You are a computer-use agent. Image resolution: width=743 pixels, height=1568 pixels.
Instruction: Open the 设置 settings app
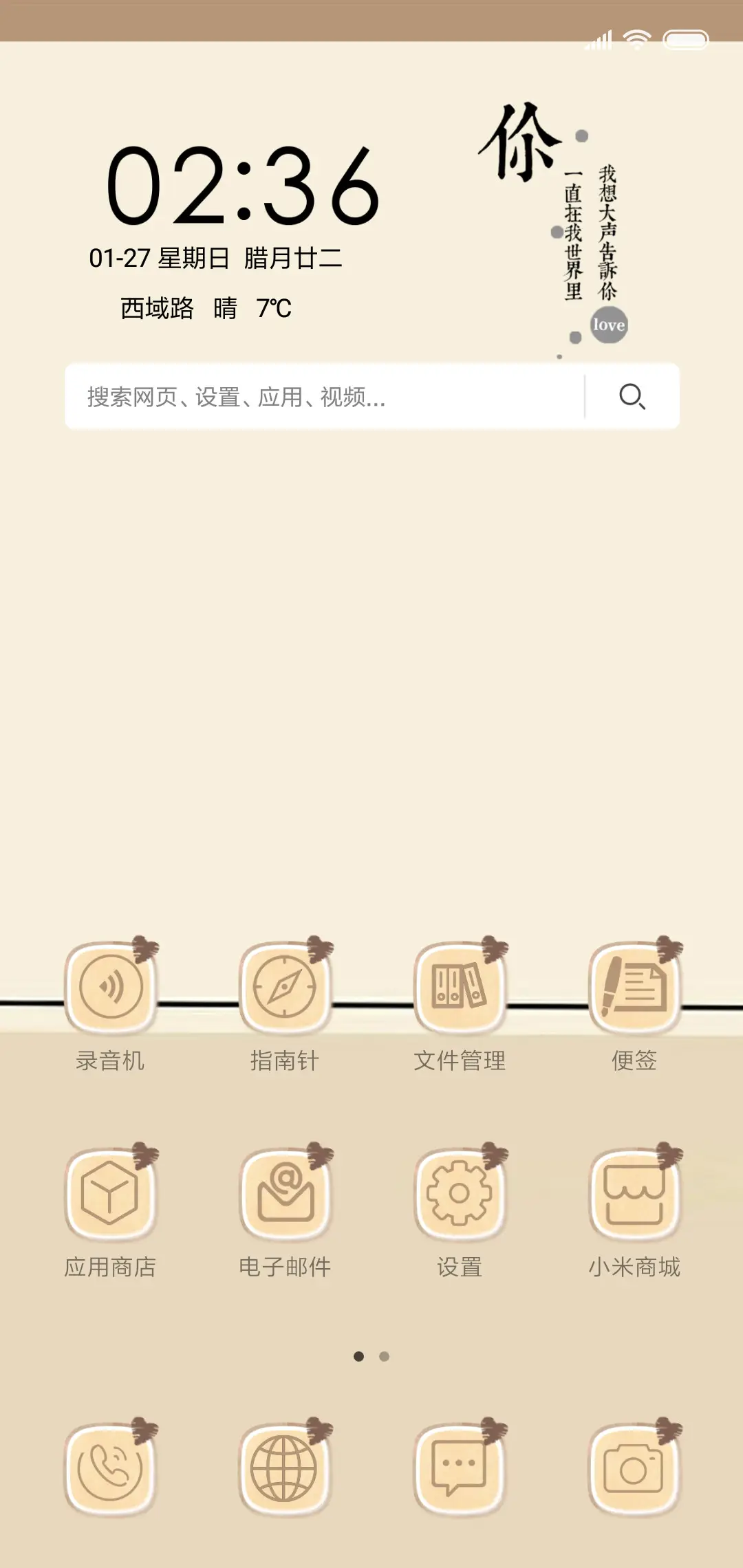[460, 1193]
